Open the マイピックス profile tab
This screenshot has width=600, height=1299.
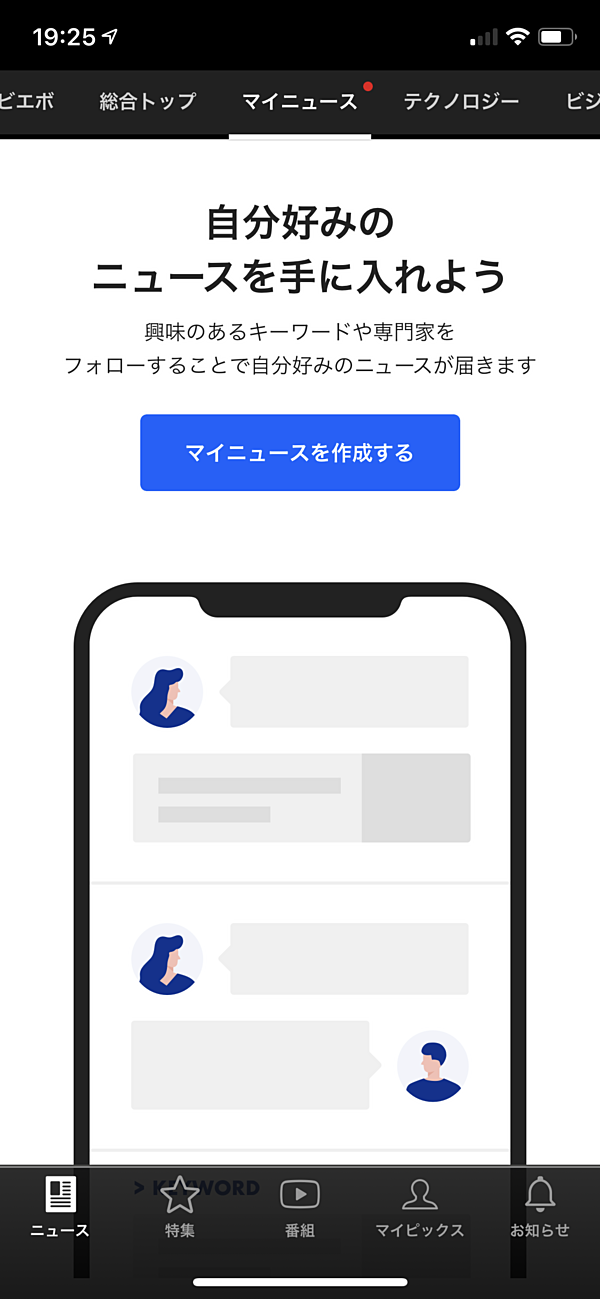[420, 1207]
